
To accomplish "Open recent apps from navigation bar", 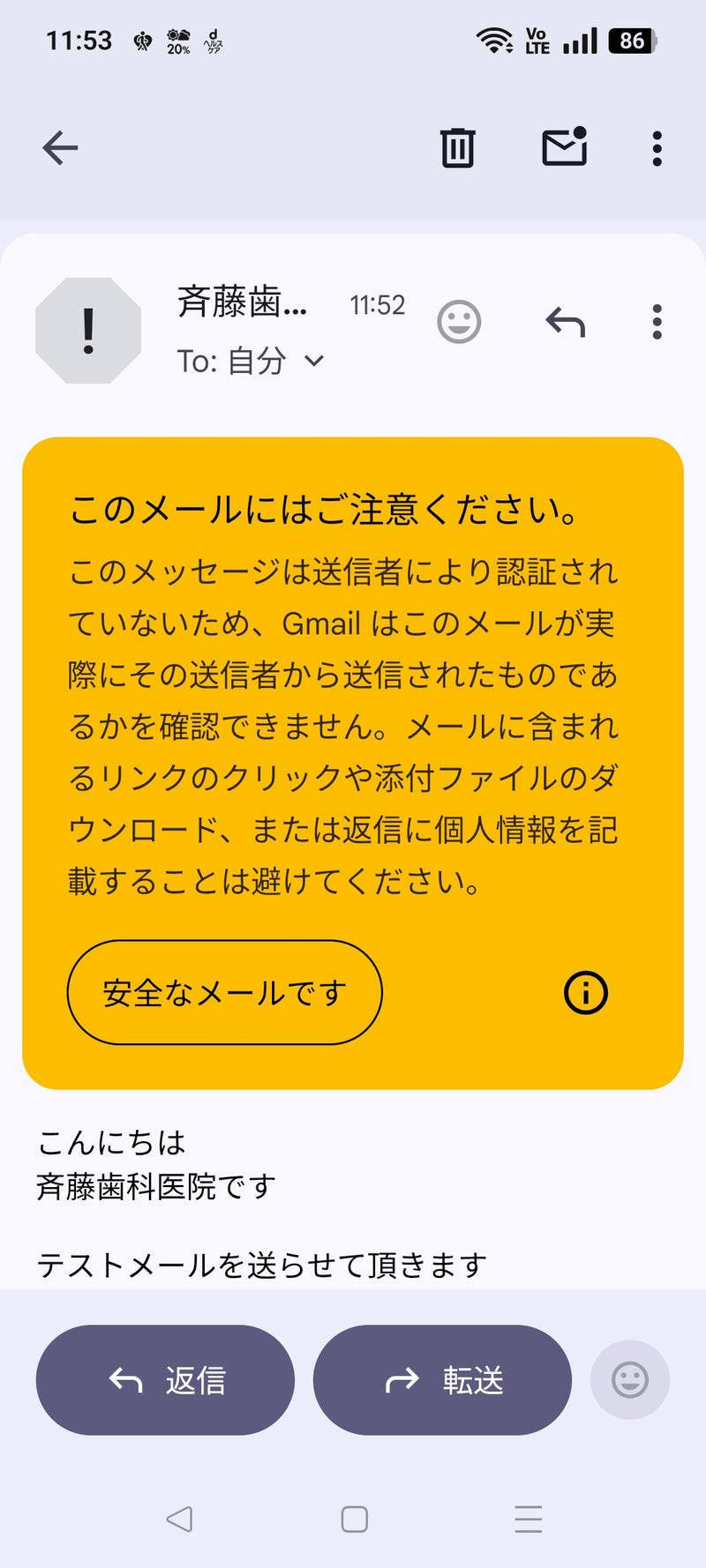I will point(529,1519).
